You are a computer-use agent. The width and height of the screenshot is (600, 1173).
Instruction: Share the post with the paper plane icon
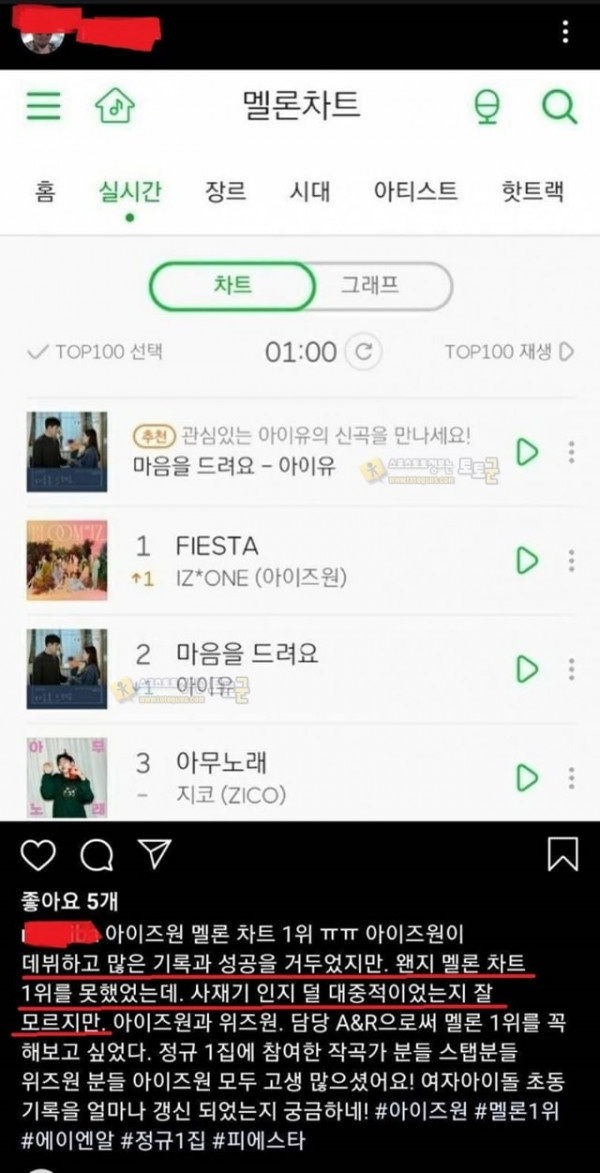pyautogui.click(x=155, y=854)
